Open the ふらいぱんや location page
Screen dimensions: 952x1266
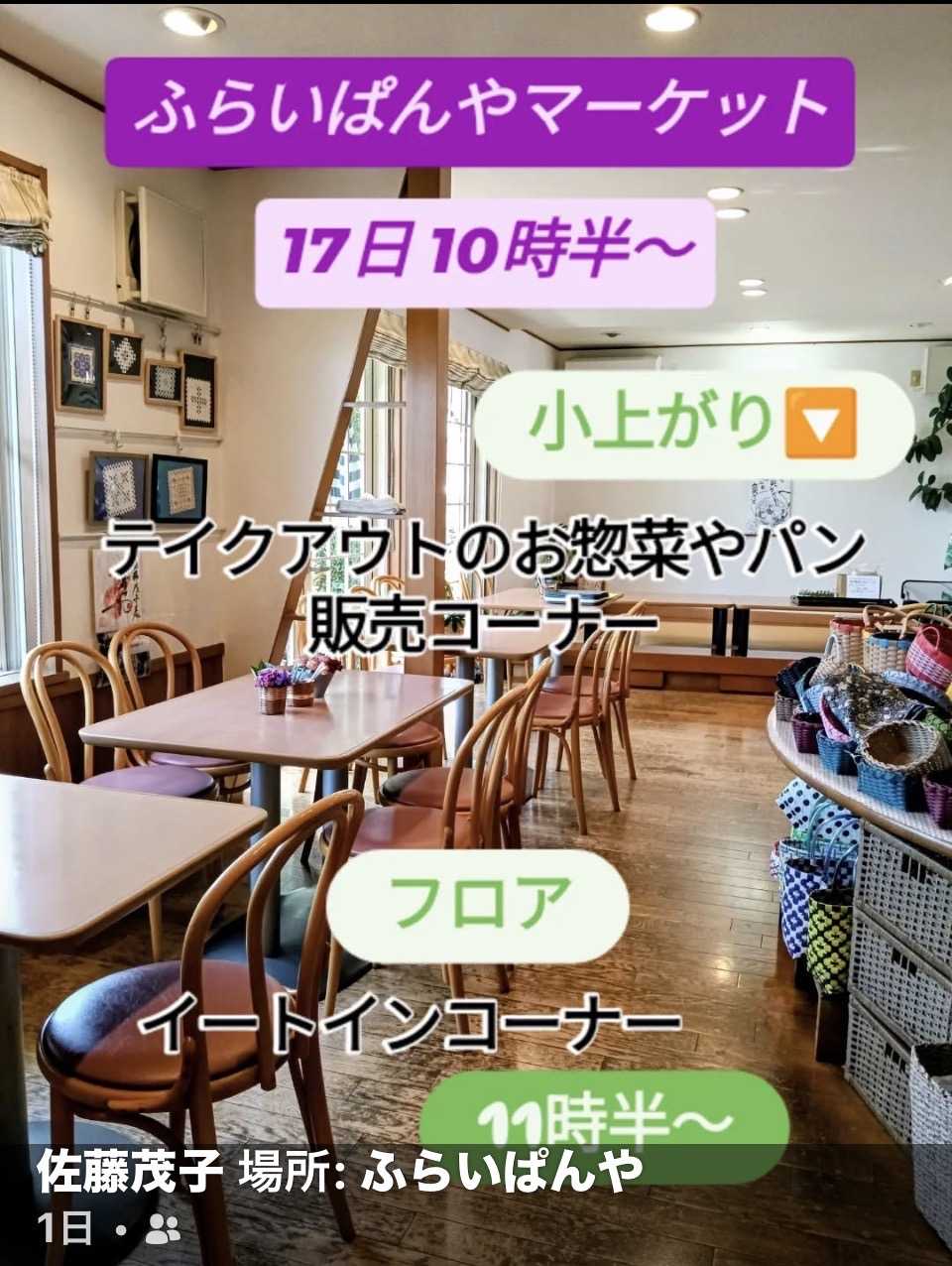502,1172
